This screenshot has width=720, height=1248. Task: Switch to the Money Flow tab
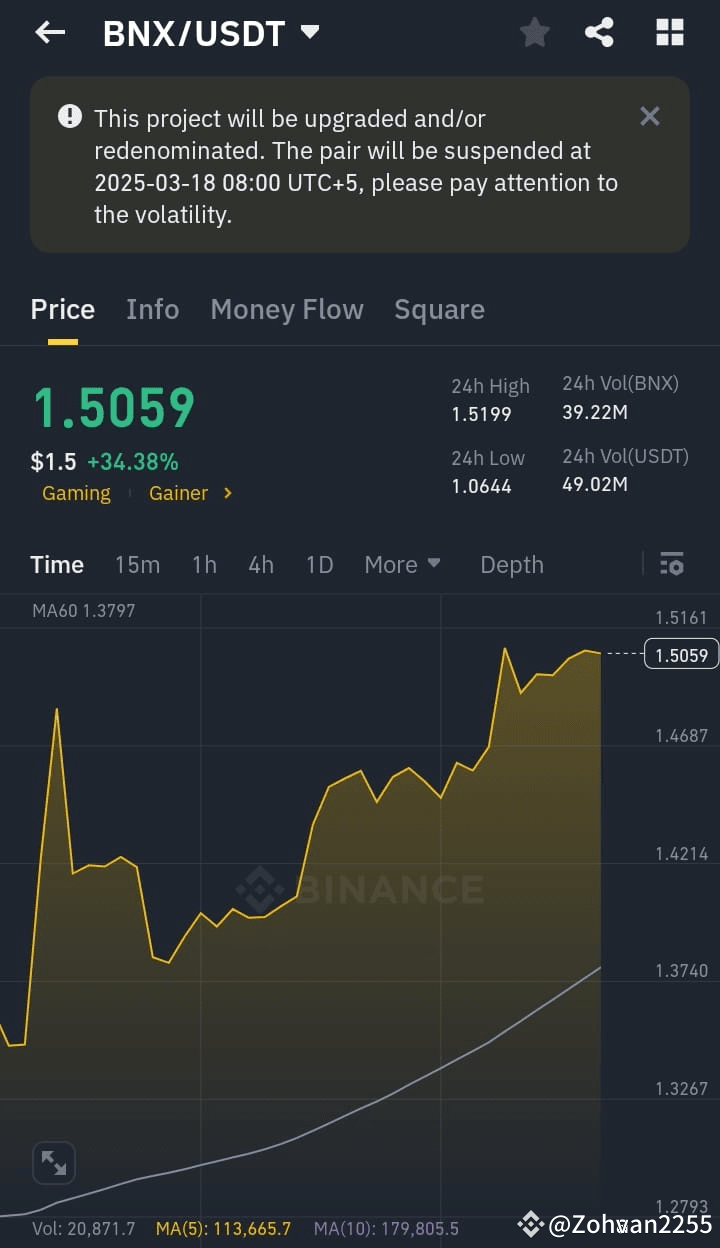pyautogui.click(x=287, y=310)
